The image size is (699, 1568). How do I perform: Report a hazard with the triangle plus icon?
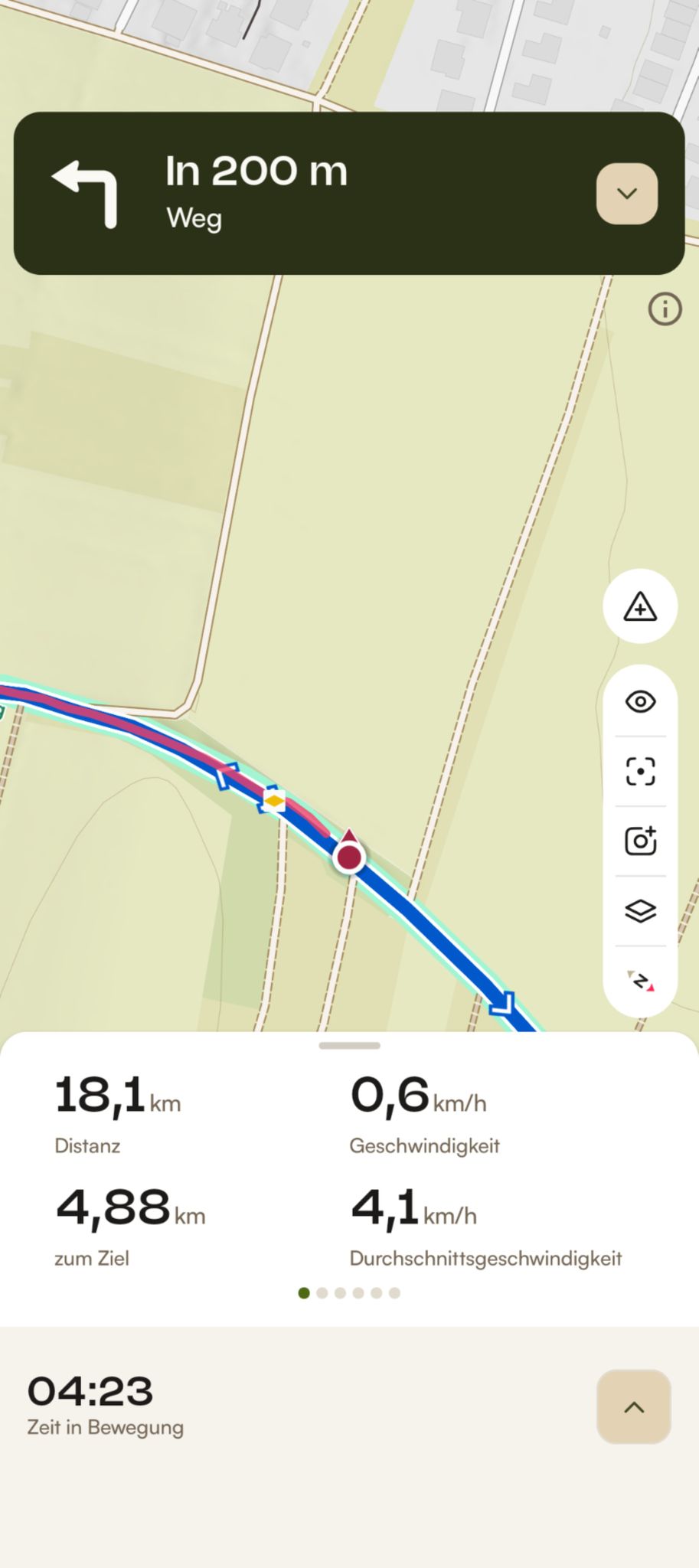coord(640,606)
